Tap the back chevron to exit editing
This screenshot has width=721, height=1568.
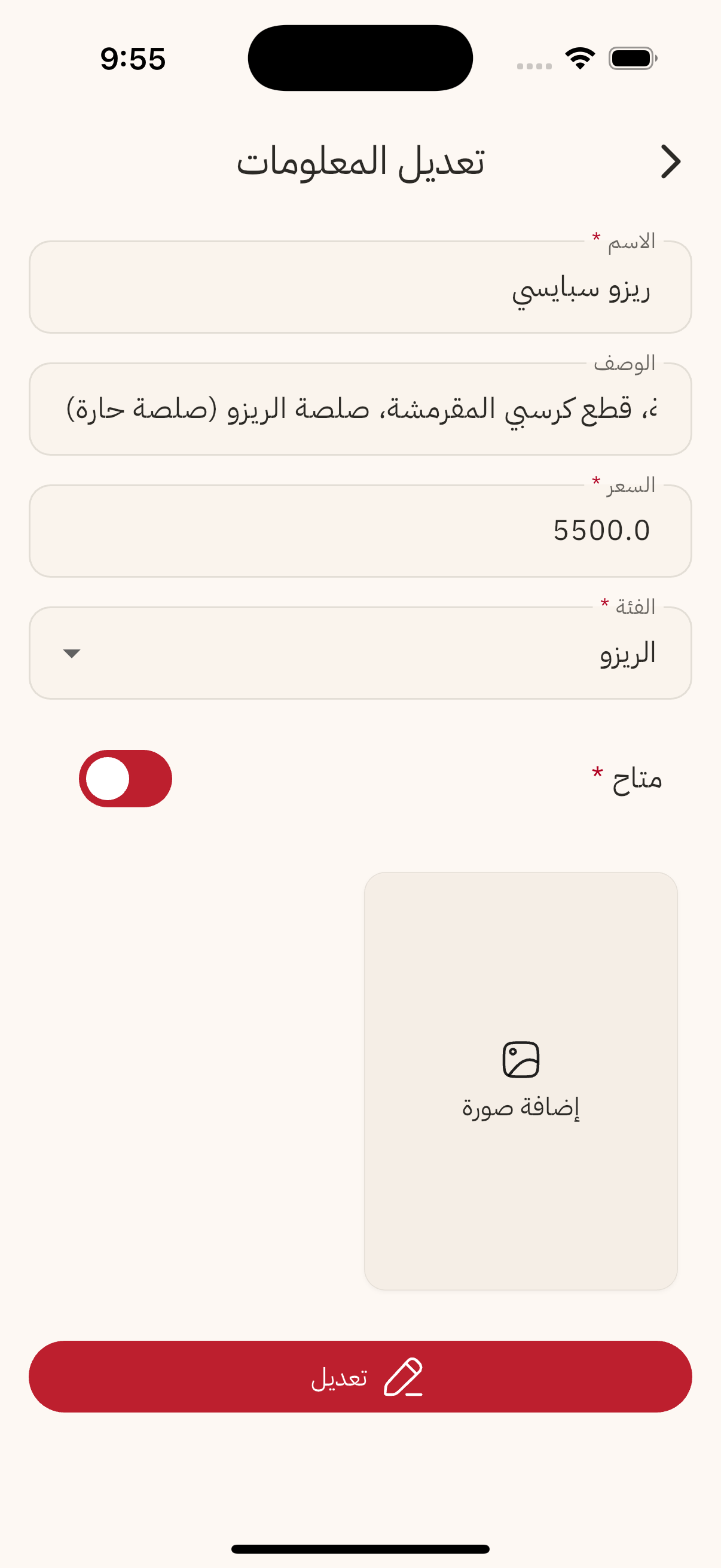pos(671,161)
